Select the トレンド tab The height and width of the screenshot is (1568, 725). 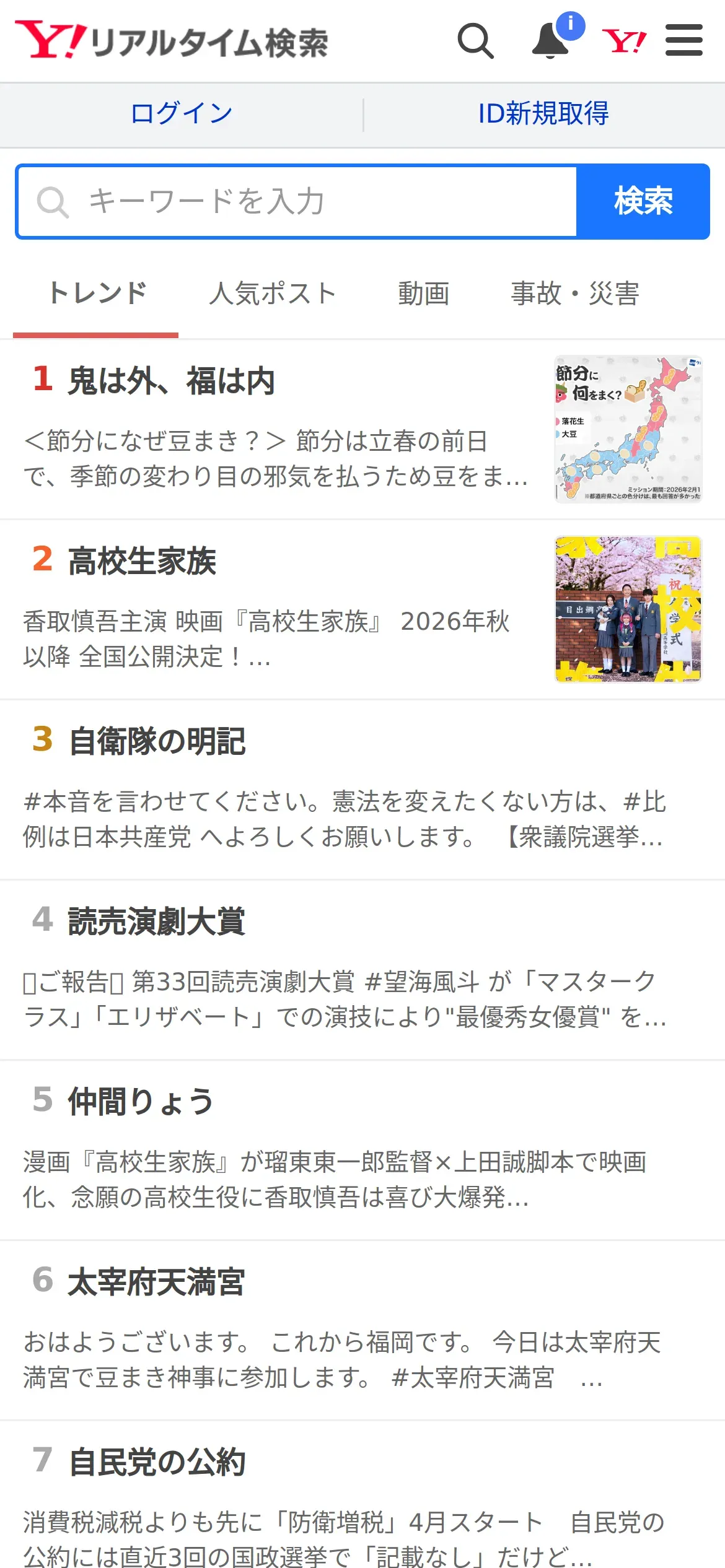[97, 294]
